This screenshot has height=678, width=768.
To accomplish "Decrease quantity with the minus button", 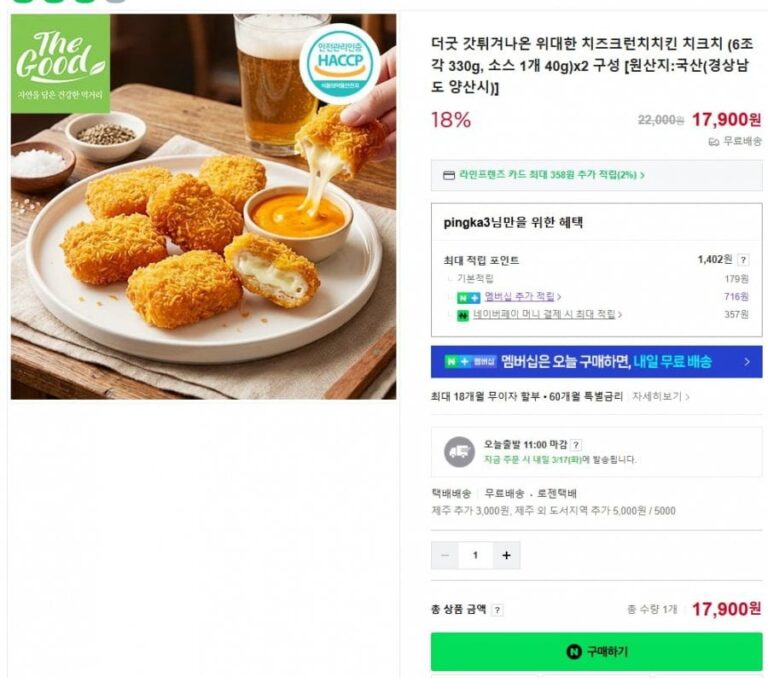I will [445, 555].
